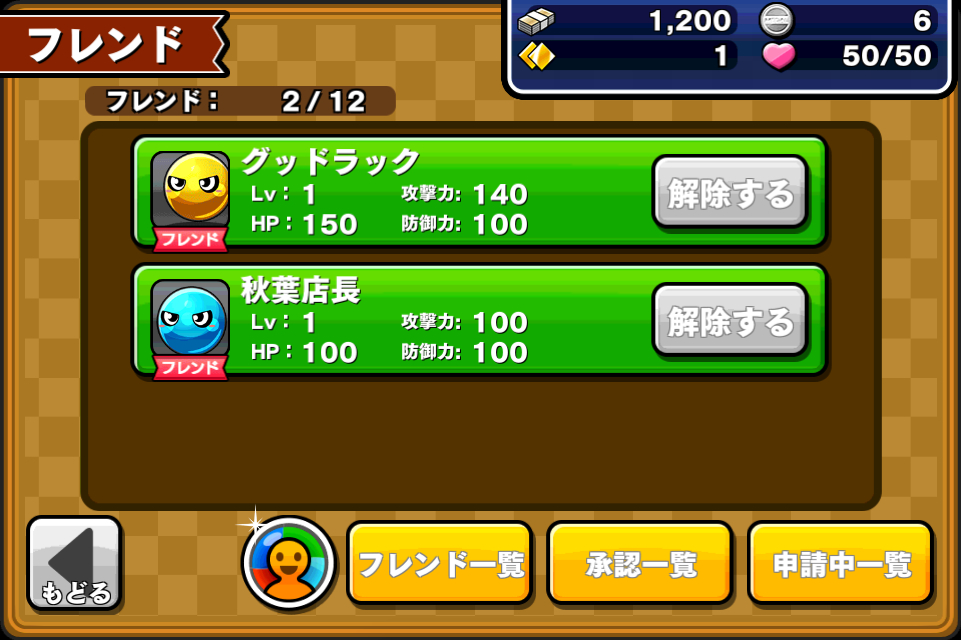Open the 承認一覧 list
This screenshot has height=640, width=961.
pyautogui.click(x=640, y=563)
